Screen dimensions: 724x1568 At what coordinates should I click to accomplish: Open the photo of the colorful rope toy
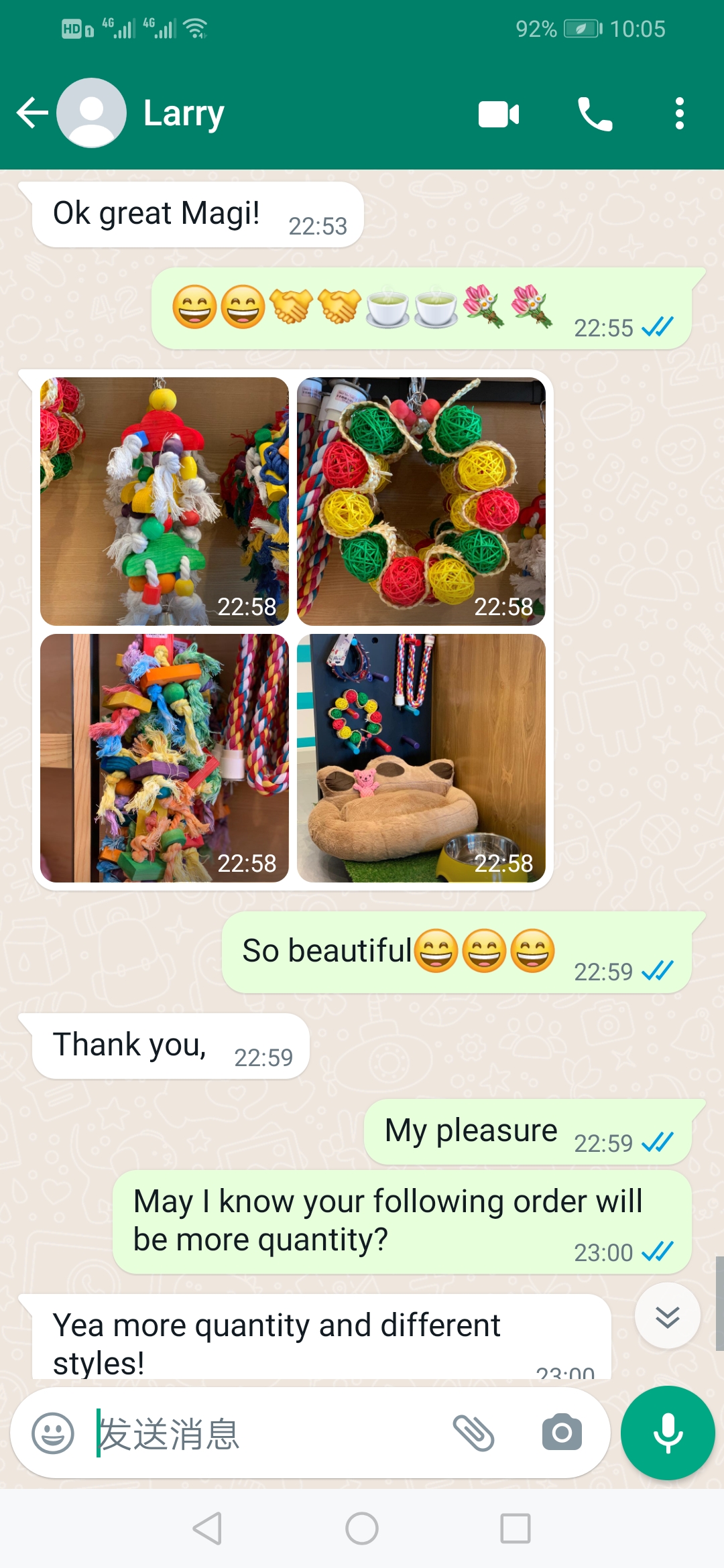164,758
